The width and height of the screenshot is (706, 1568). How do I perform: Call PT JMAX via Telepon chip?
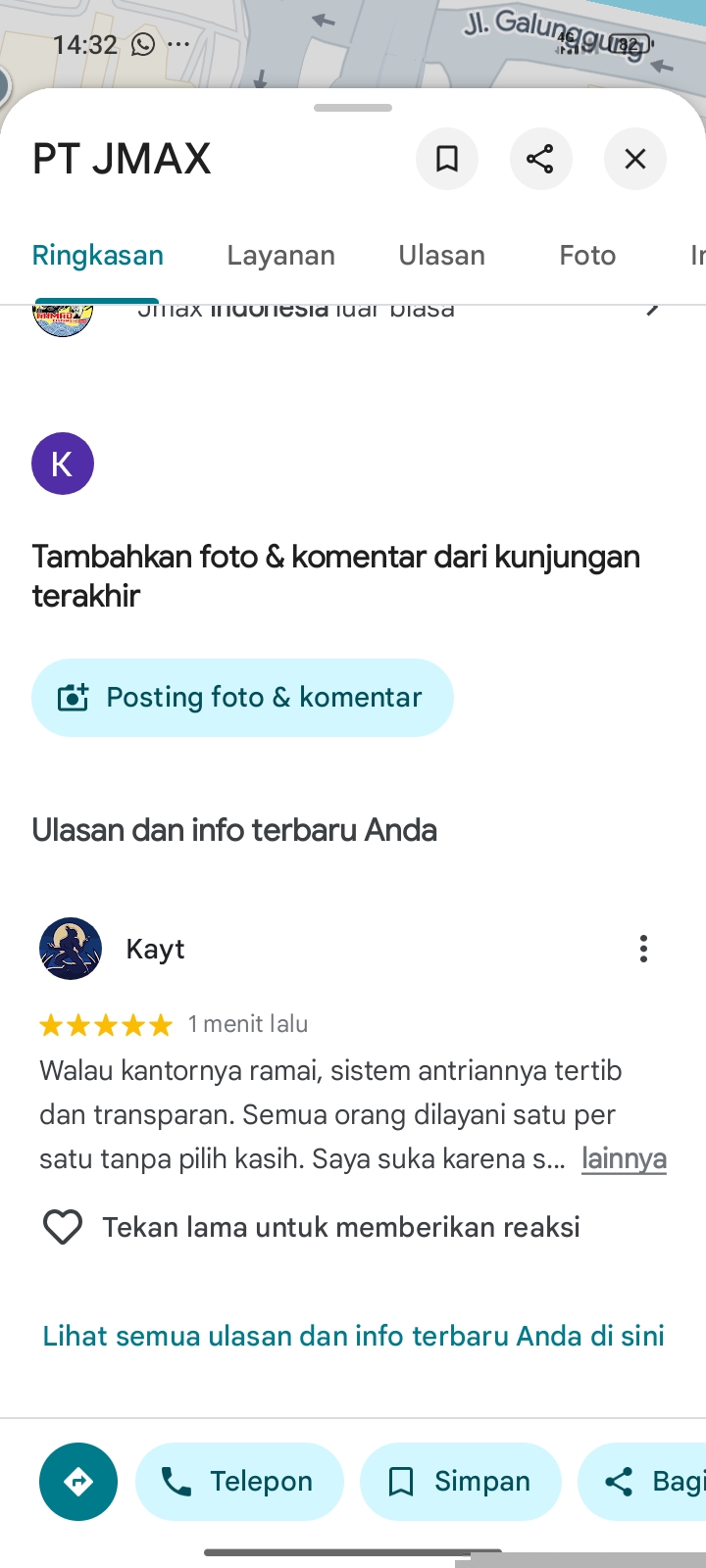tap(240, 1482)
